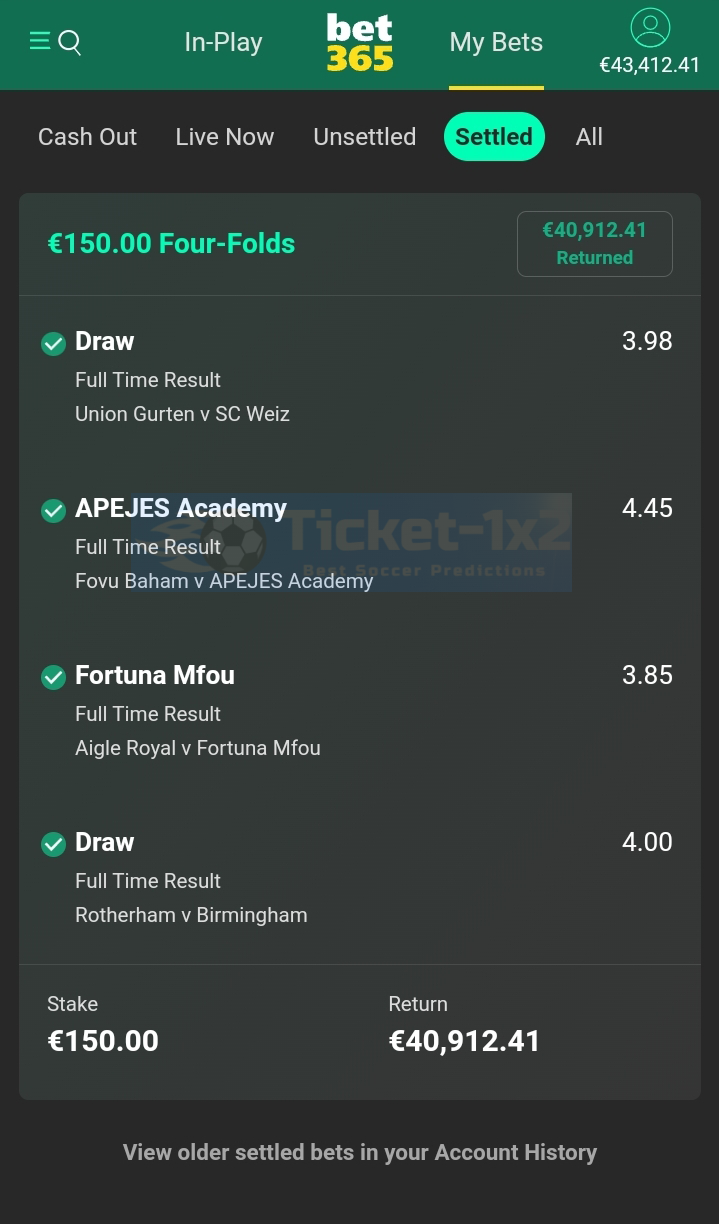The image size is (719, 1224).
Task: View Unsettled bets
Action: (x=364, y=137)
